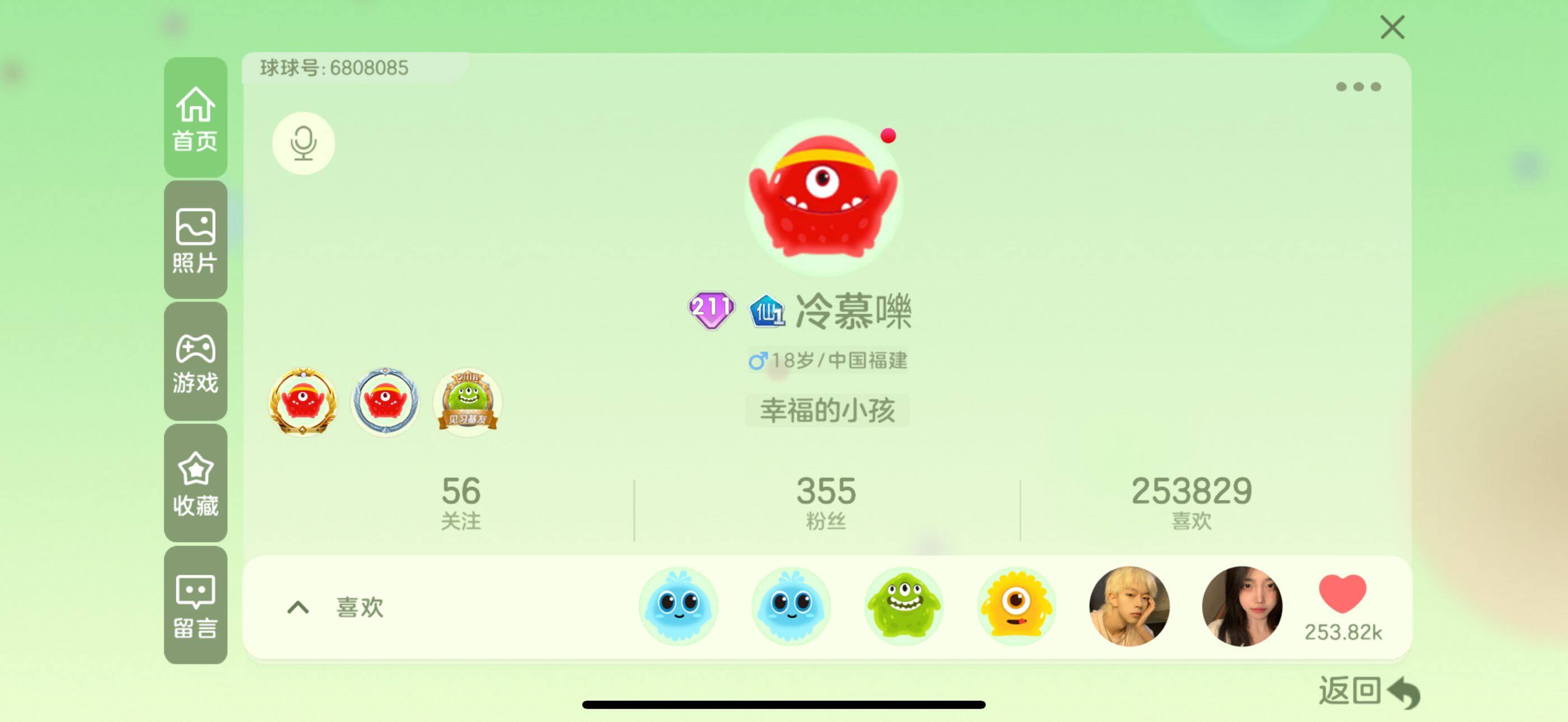Open the red monster profile avatar
The height and width of the screenshot is (722, 1568).
click(824, 196)
